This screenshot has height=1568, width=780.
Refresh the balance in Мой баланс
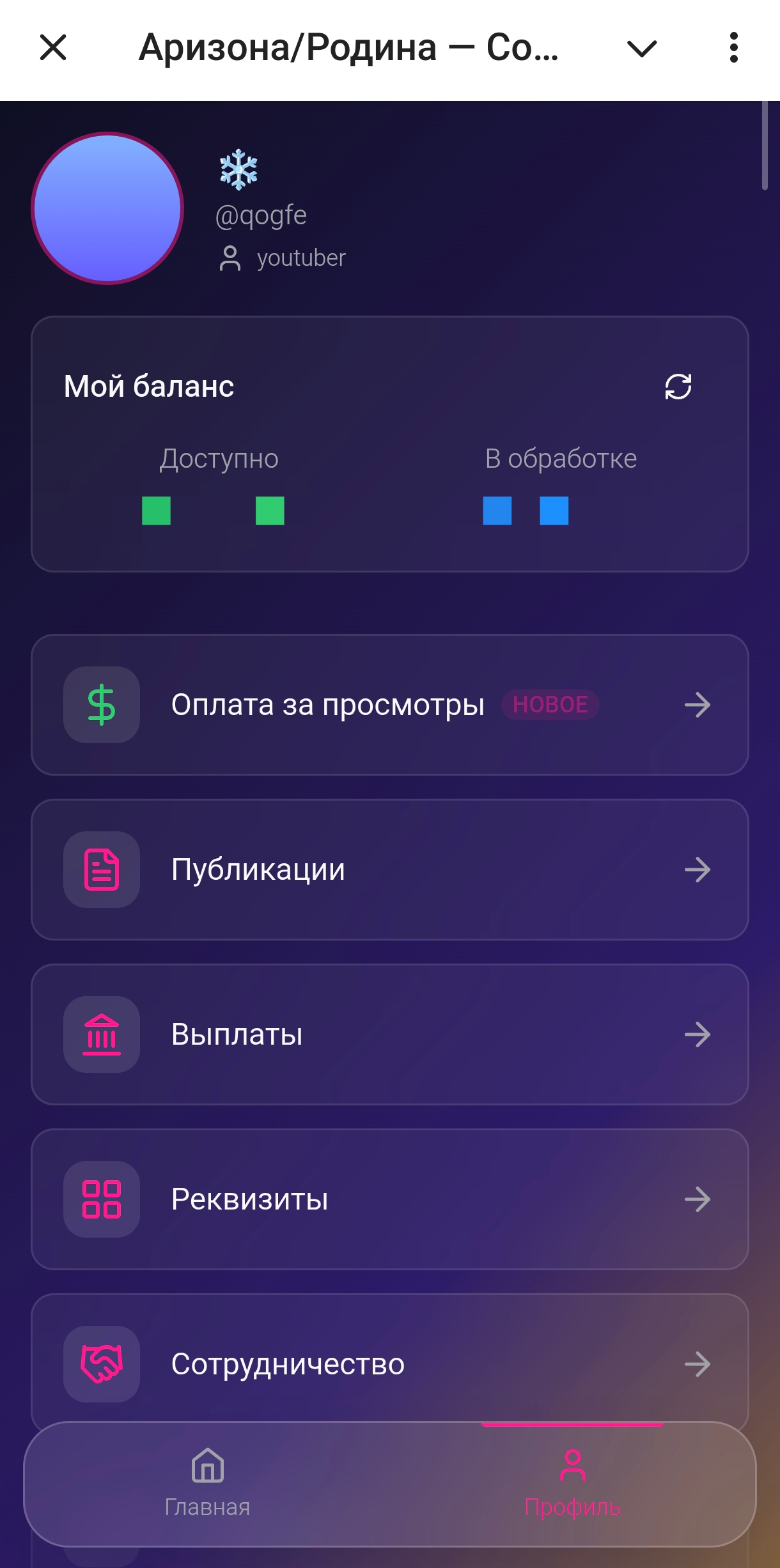click(678, 387)
